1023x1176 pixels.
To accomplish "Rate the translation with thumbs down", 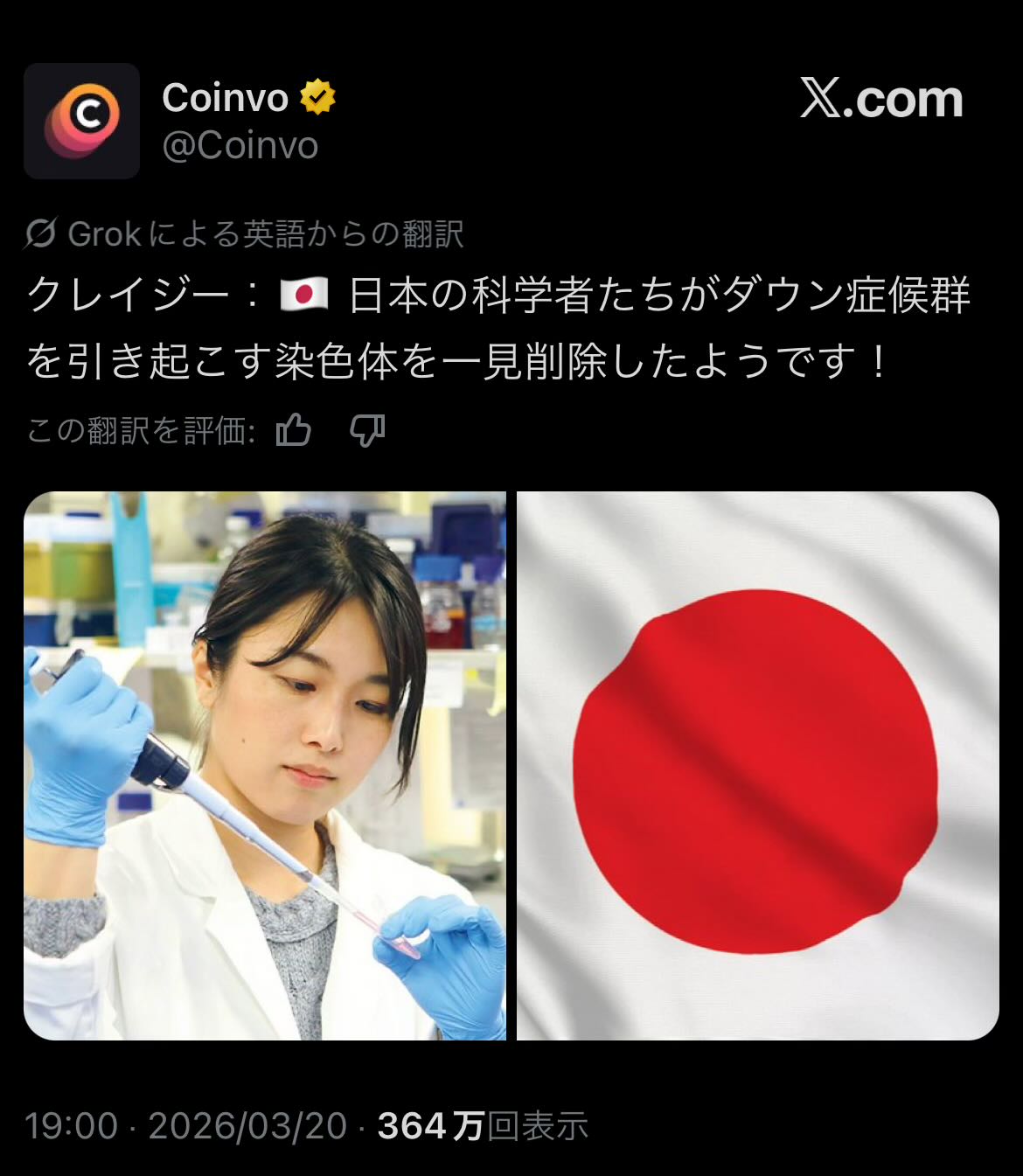I will pyautogui.click(x=366, y=430).
